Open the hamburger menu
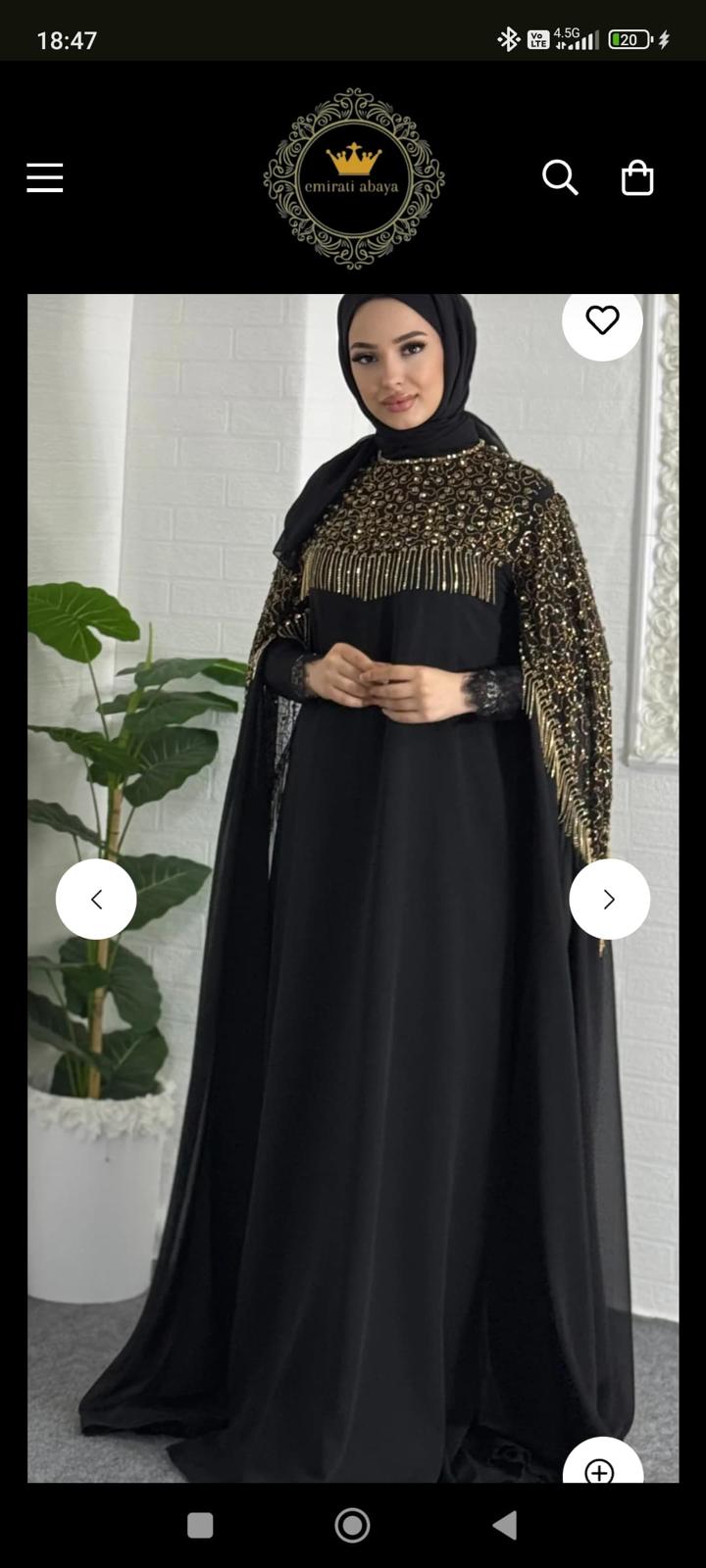 pyautogui.click(x=45, y=178)
